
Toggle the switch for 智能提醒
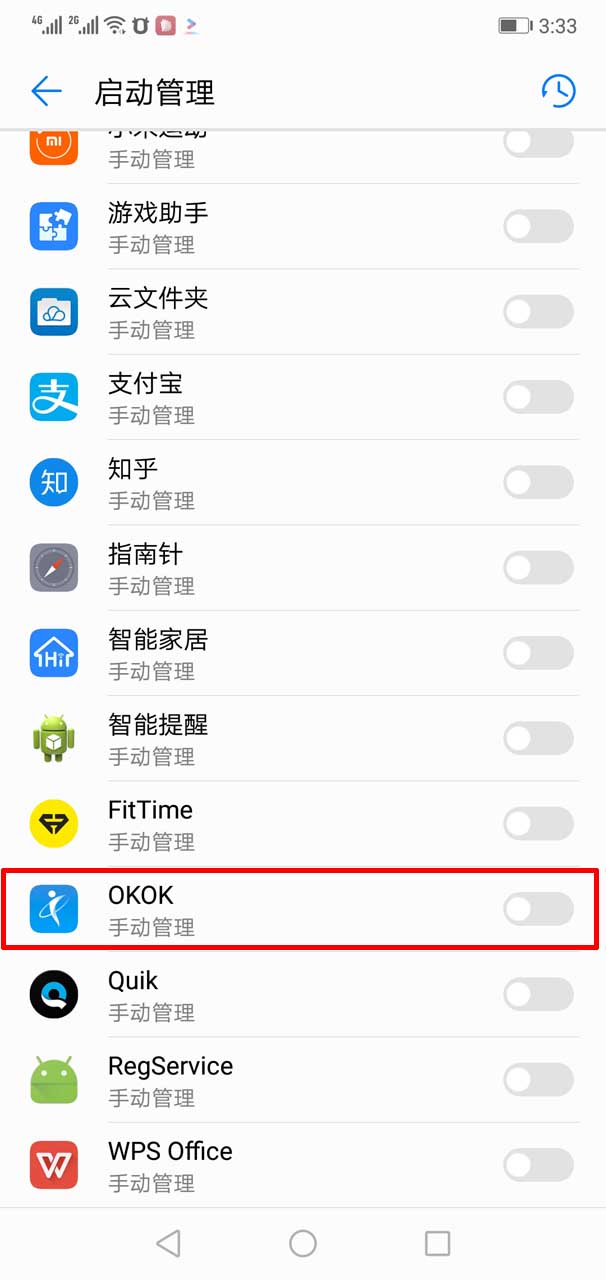click(538, 739)
